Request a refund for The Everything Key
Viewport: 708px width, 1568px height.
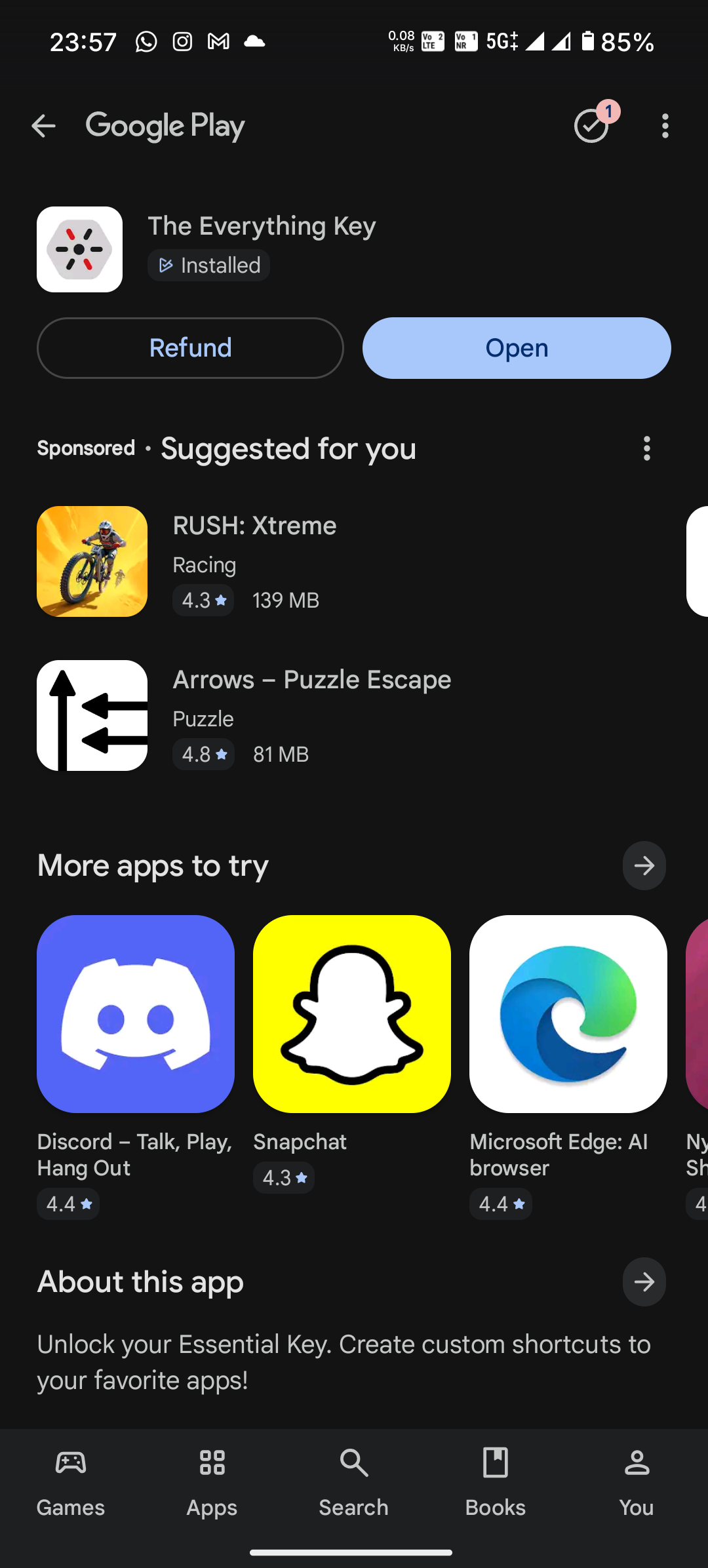tap(190, 348)
